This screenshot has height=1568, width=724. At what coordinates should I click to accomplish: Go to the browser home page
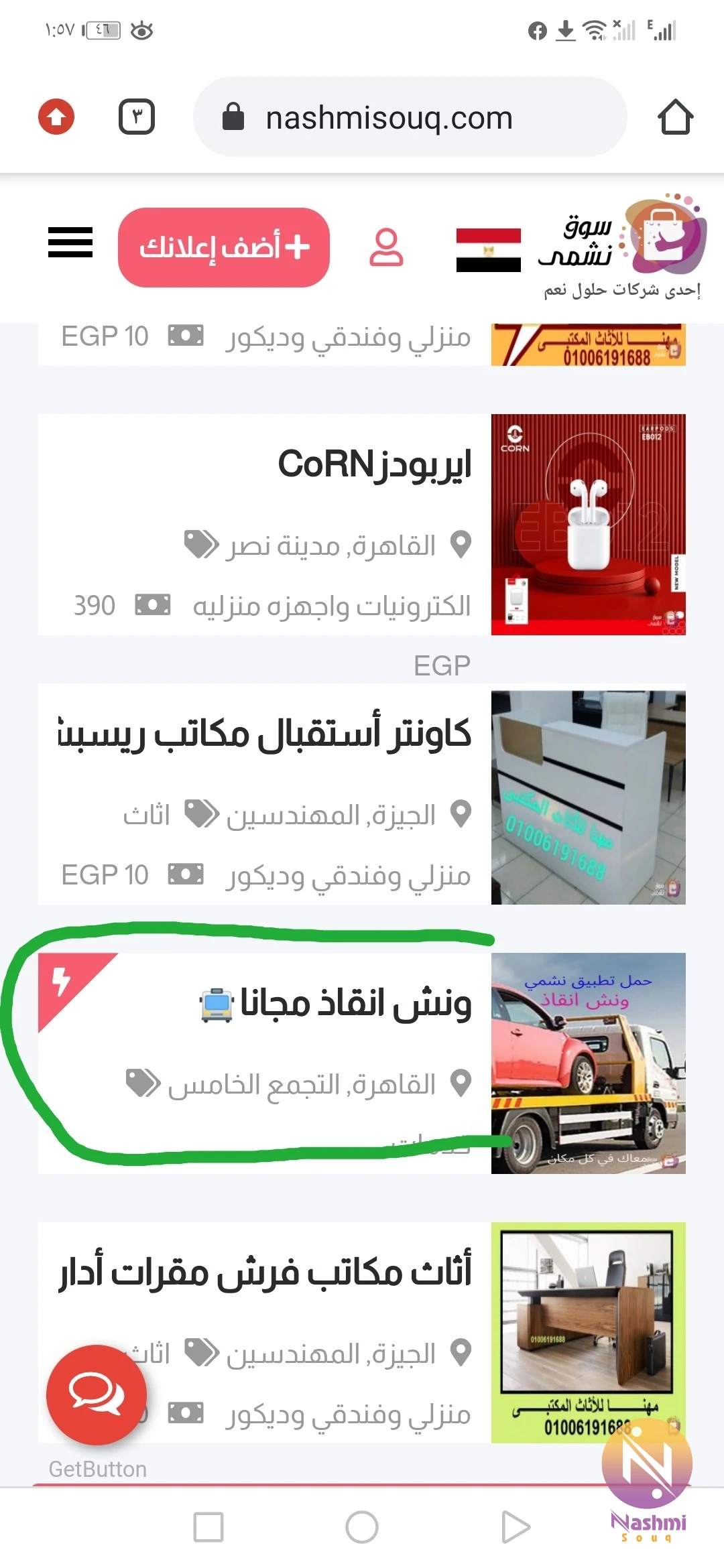pos(675,117)
